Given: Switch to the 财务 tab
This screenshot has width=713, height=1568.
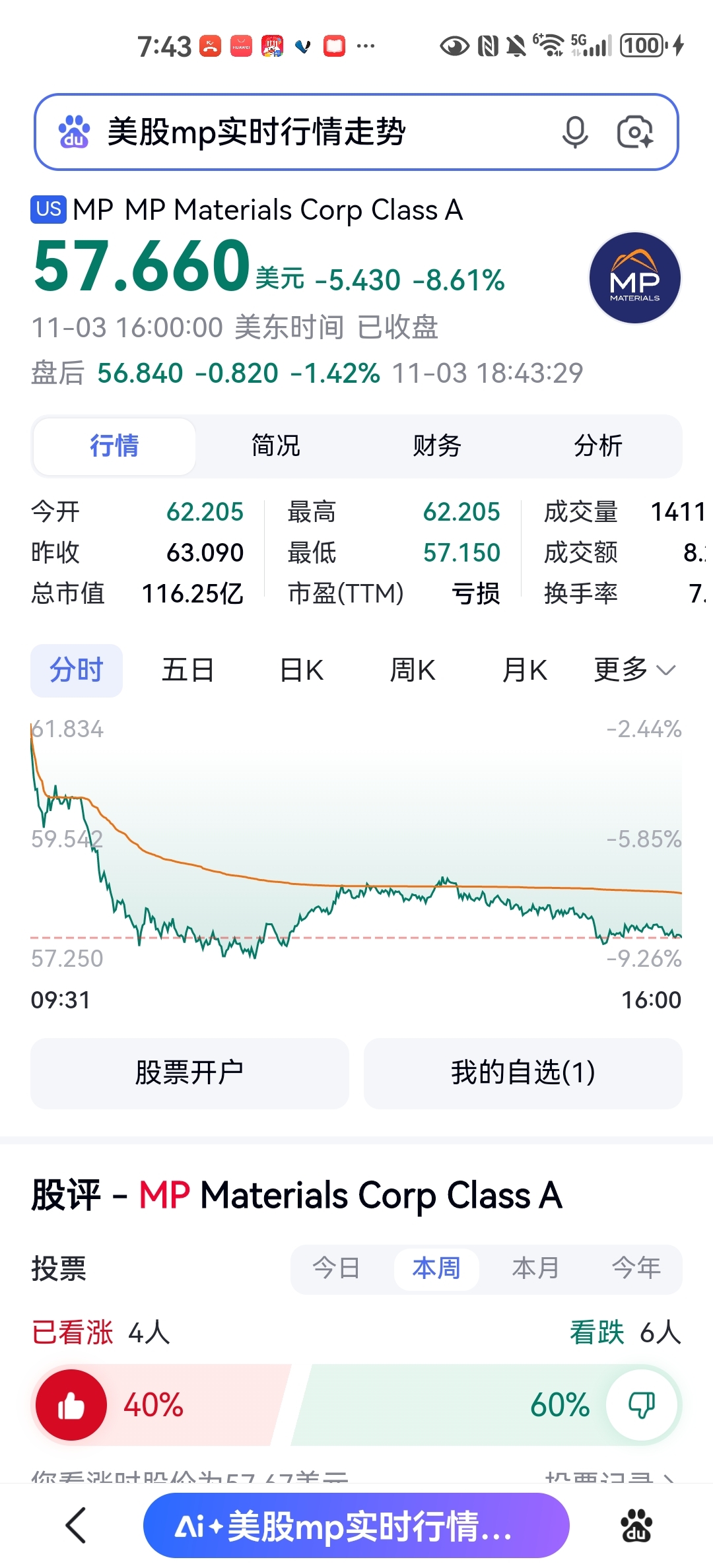Looking at the screenshot, I should pyautogui.click(x=437, y=446).
